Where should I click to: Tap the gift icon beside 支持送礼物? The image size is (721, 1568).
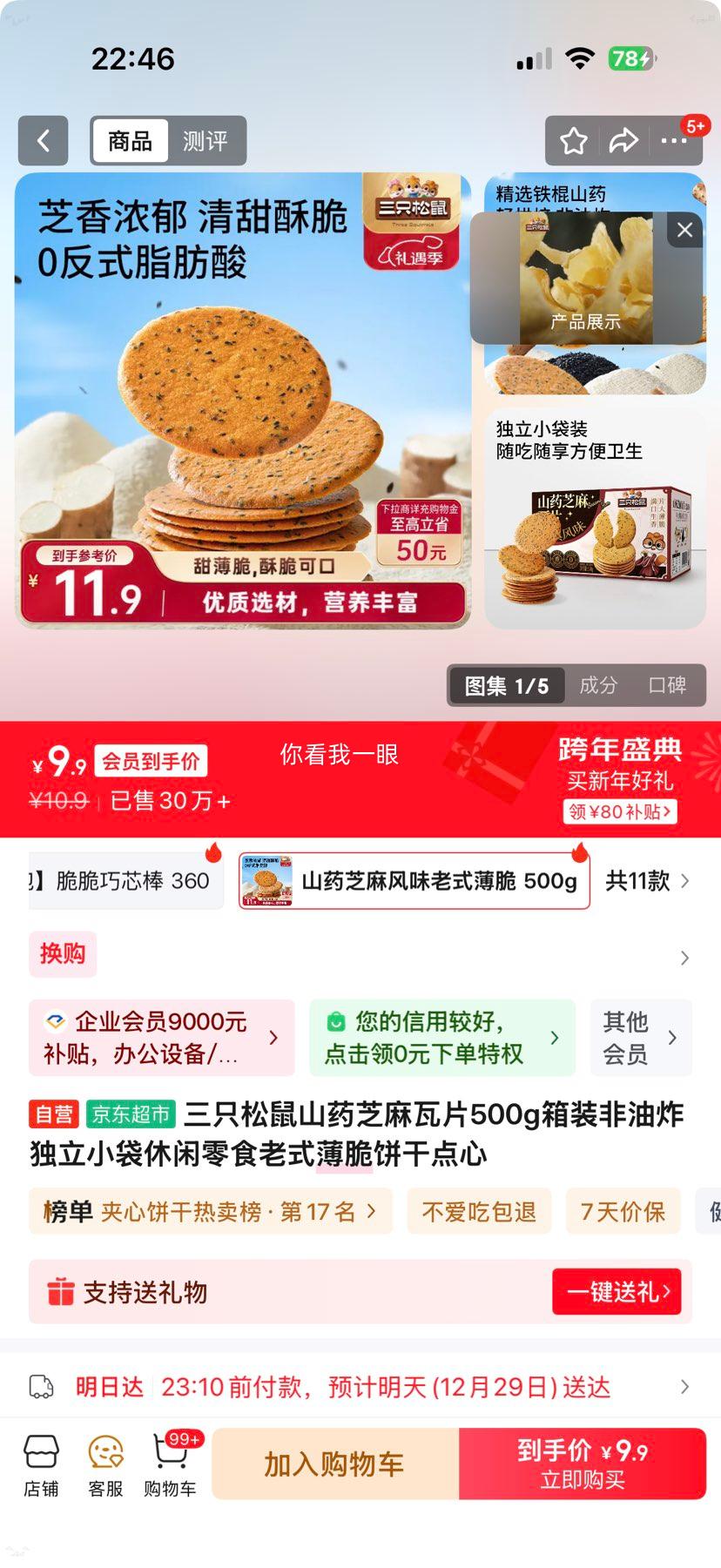coord(57,1292)
